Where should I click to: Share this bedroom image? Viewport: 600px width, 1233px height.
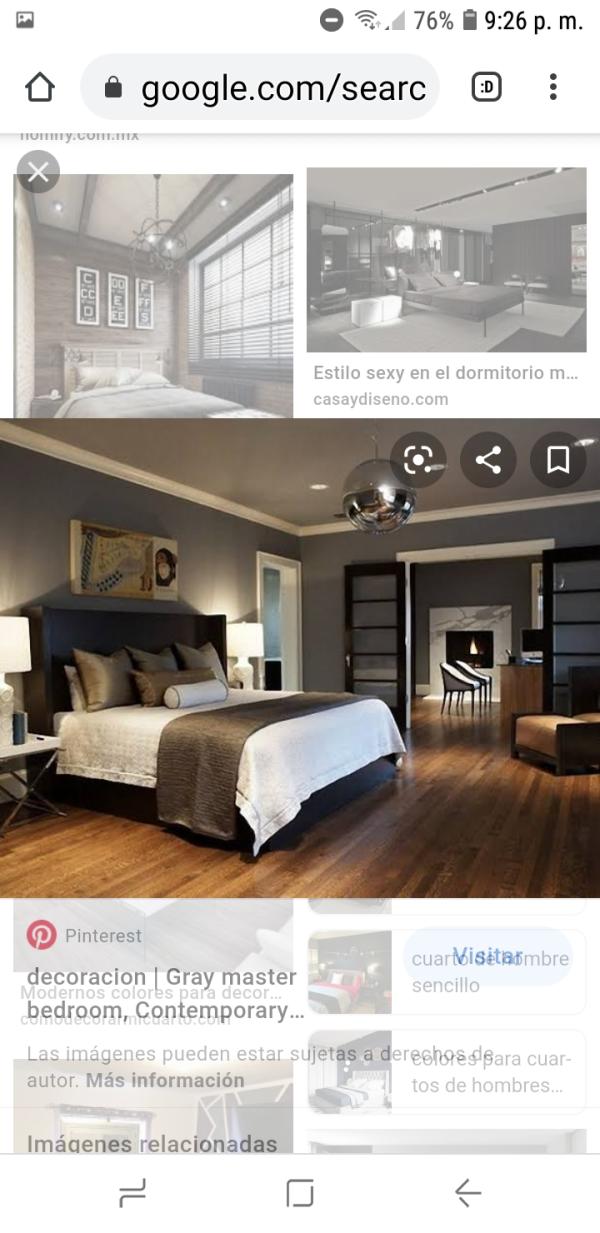pyautogui.click(x=488, y=460)
